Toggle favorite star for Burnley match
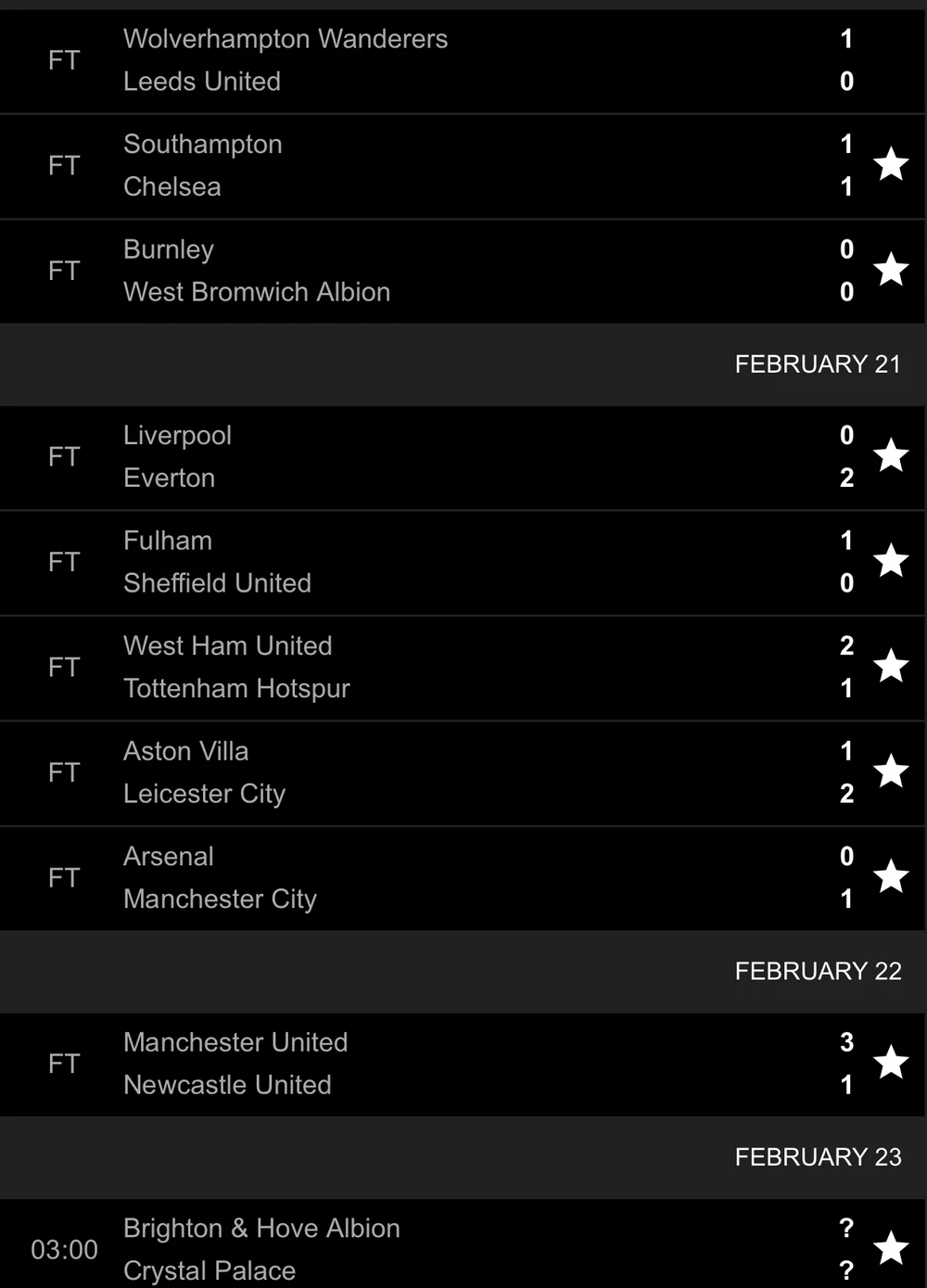Image resolution: width=927 pixels, height=1288 pixels. click(x=891, y=270)
